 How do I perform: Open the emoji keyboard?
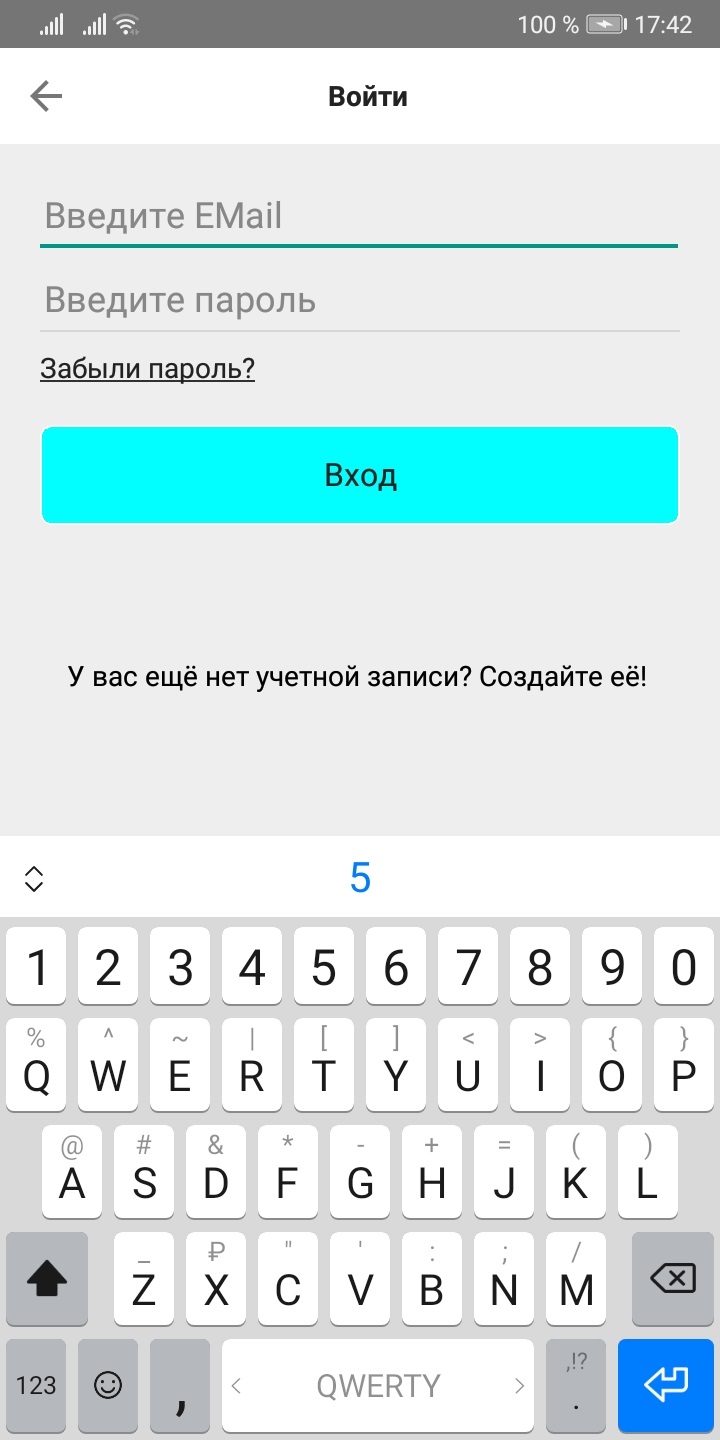coord(108,1385)
